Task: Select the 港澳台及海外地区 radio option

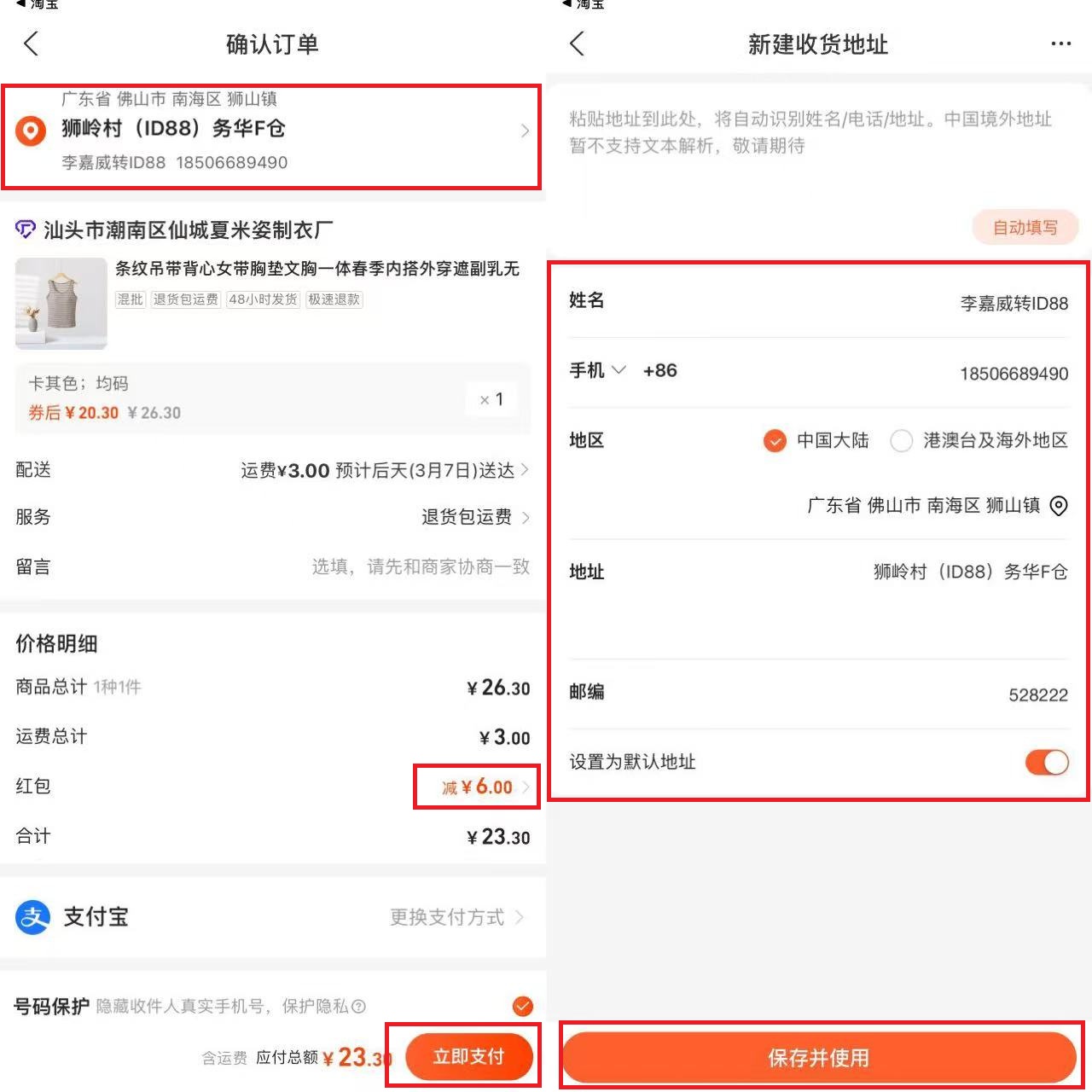Action: 902,440
